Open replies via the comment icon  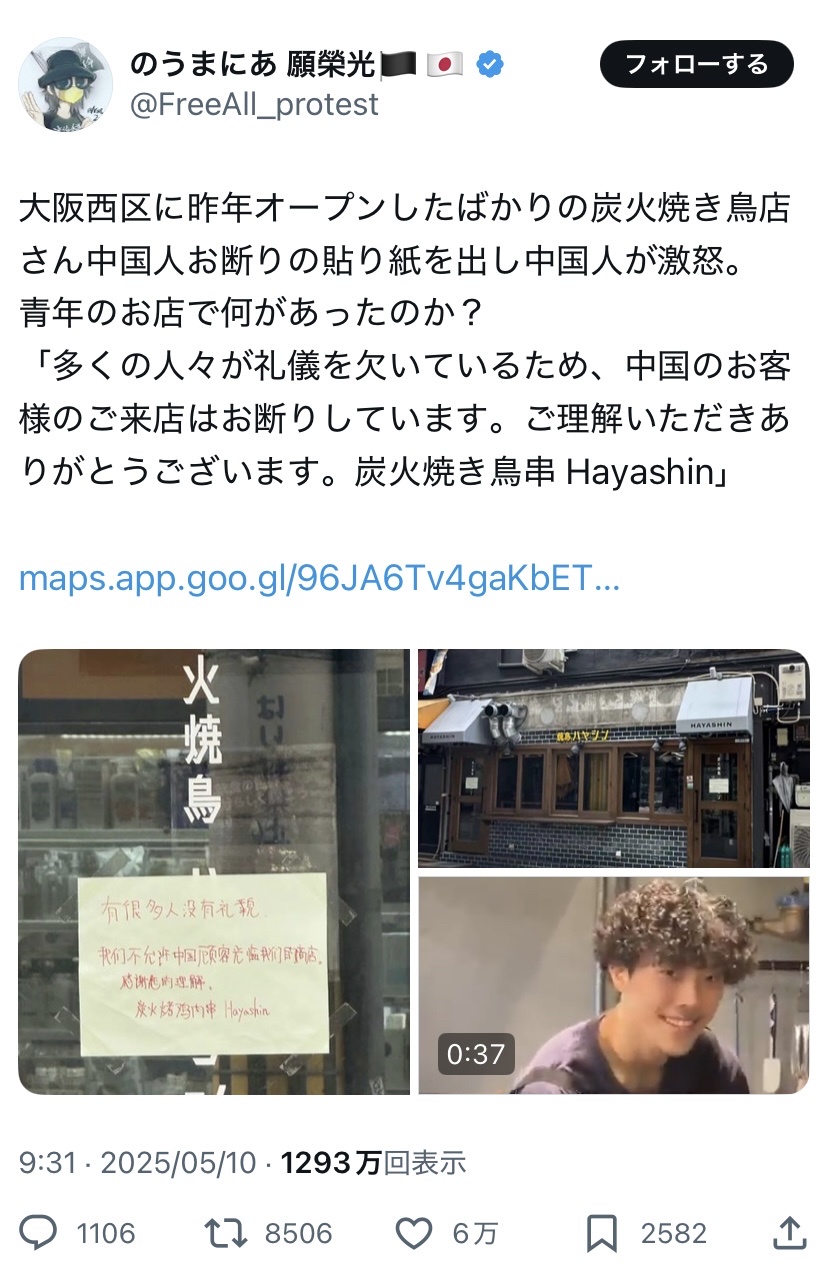click(40, 1233)
